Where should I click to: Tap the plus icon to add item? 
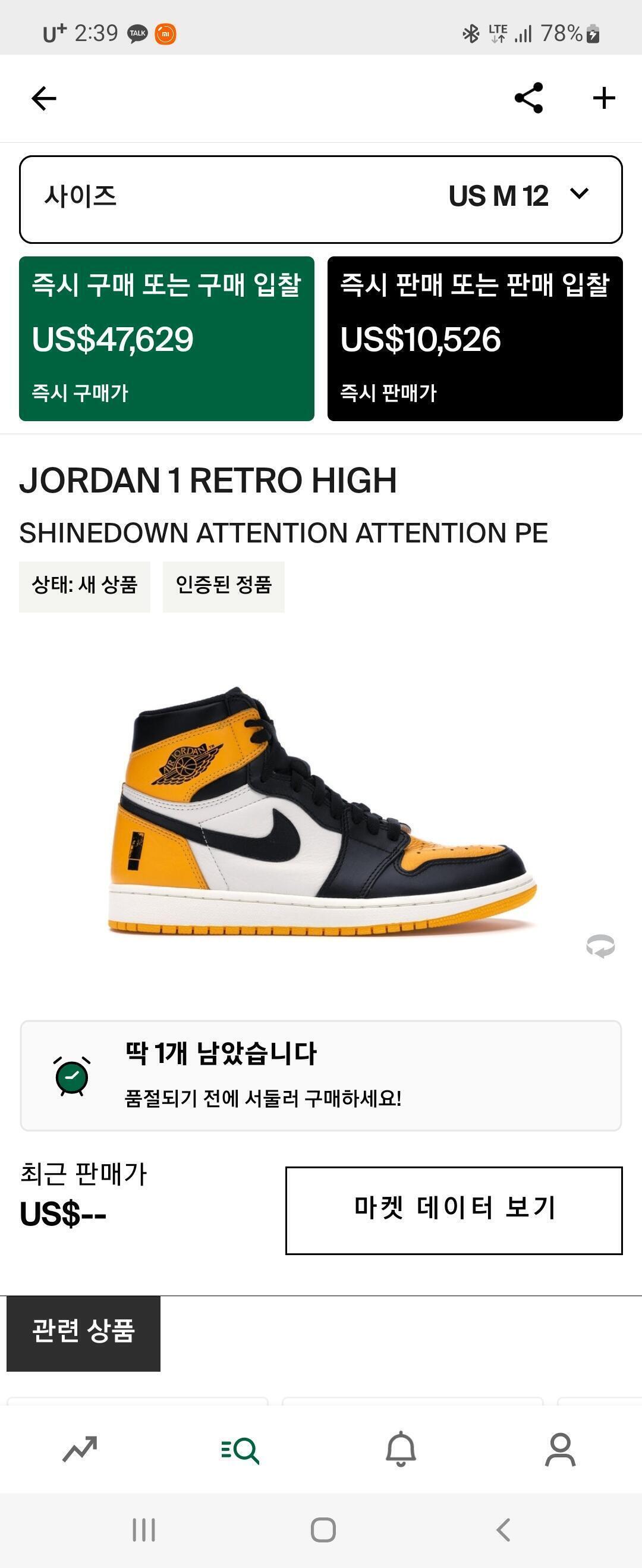click(x=604, y=98)
